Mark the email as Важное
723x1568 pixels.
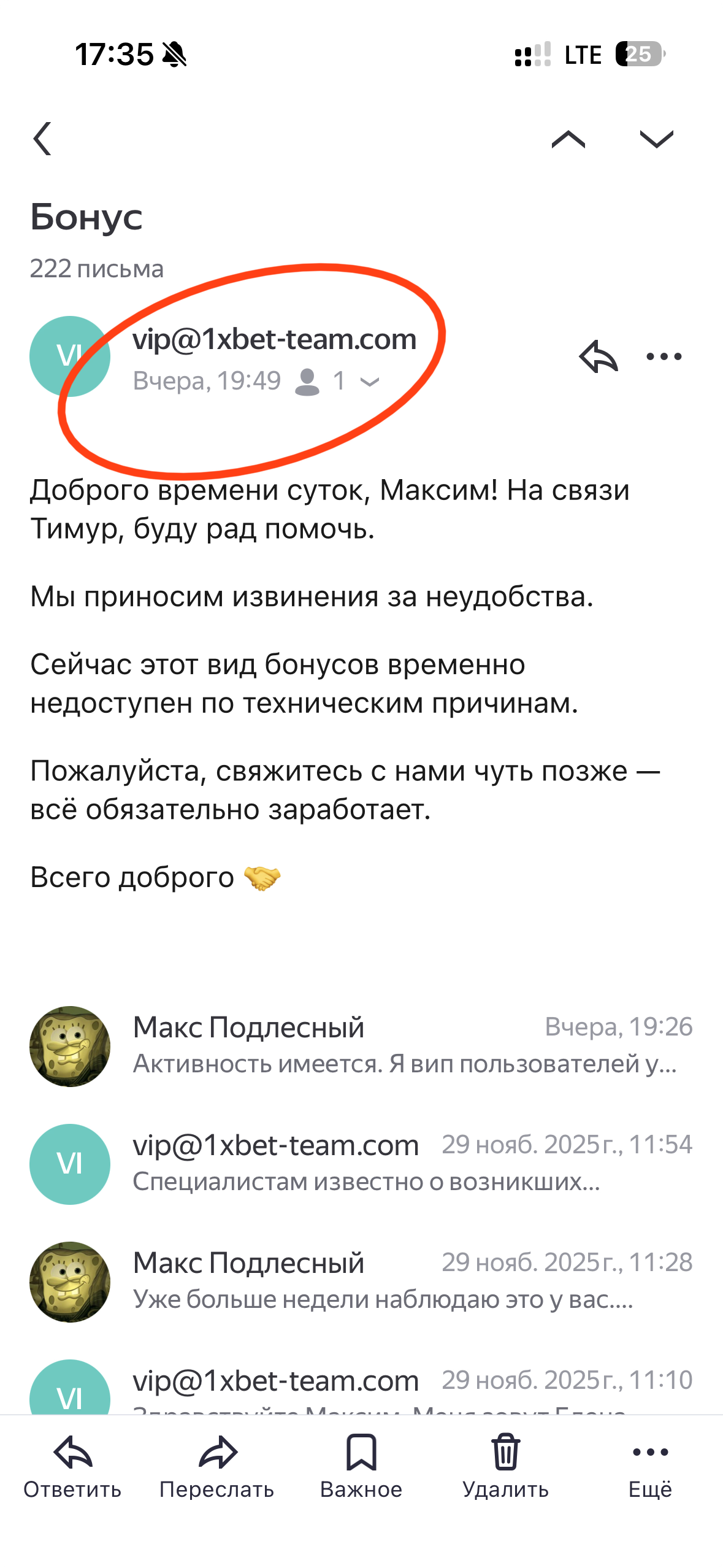point(361,1466)
